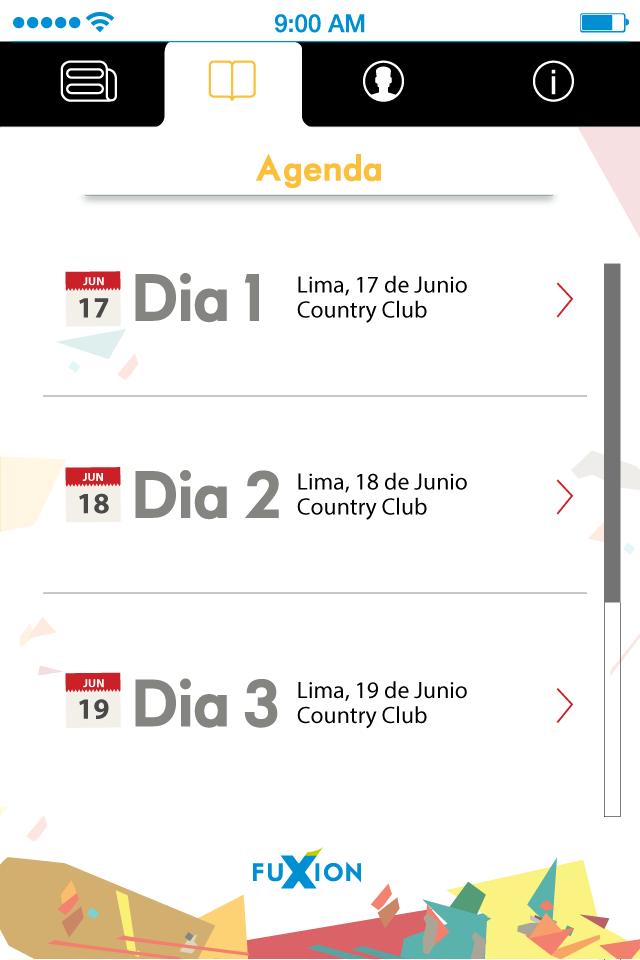
Task: Switch to the info tab
Action: 553,82
